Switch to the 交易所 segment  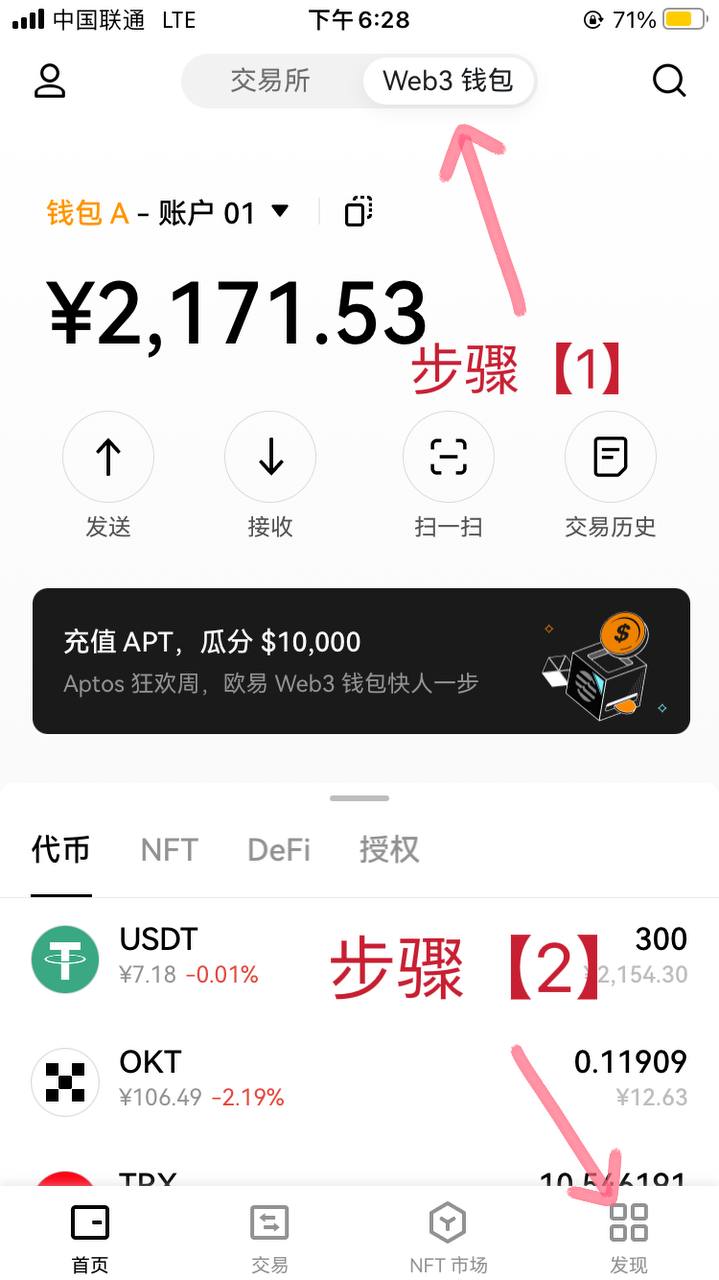pos(270,81)
